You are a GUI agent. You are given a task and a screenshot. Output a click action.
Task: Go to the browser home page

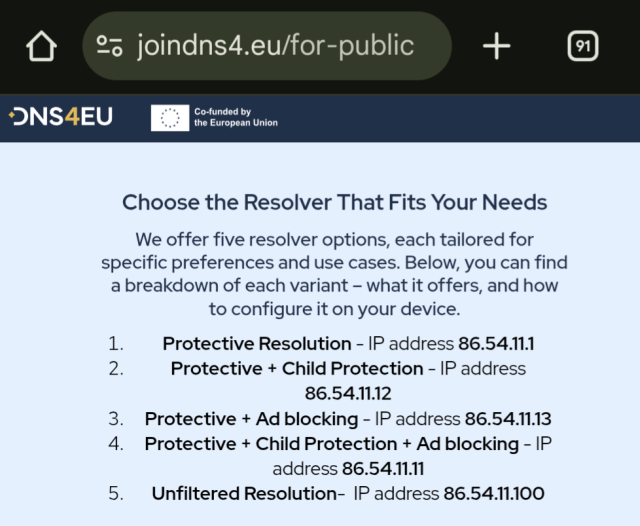click(41, 46)
